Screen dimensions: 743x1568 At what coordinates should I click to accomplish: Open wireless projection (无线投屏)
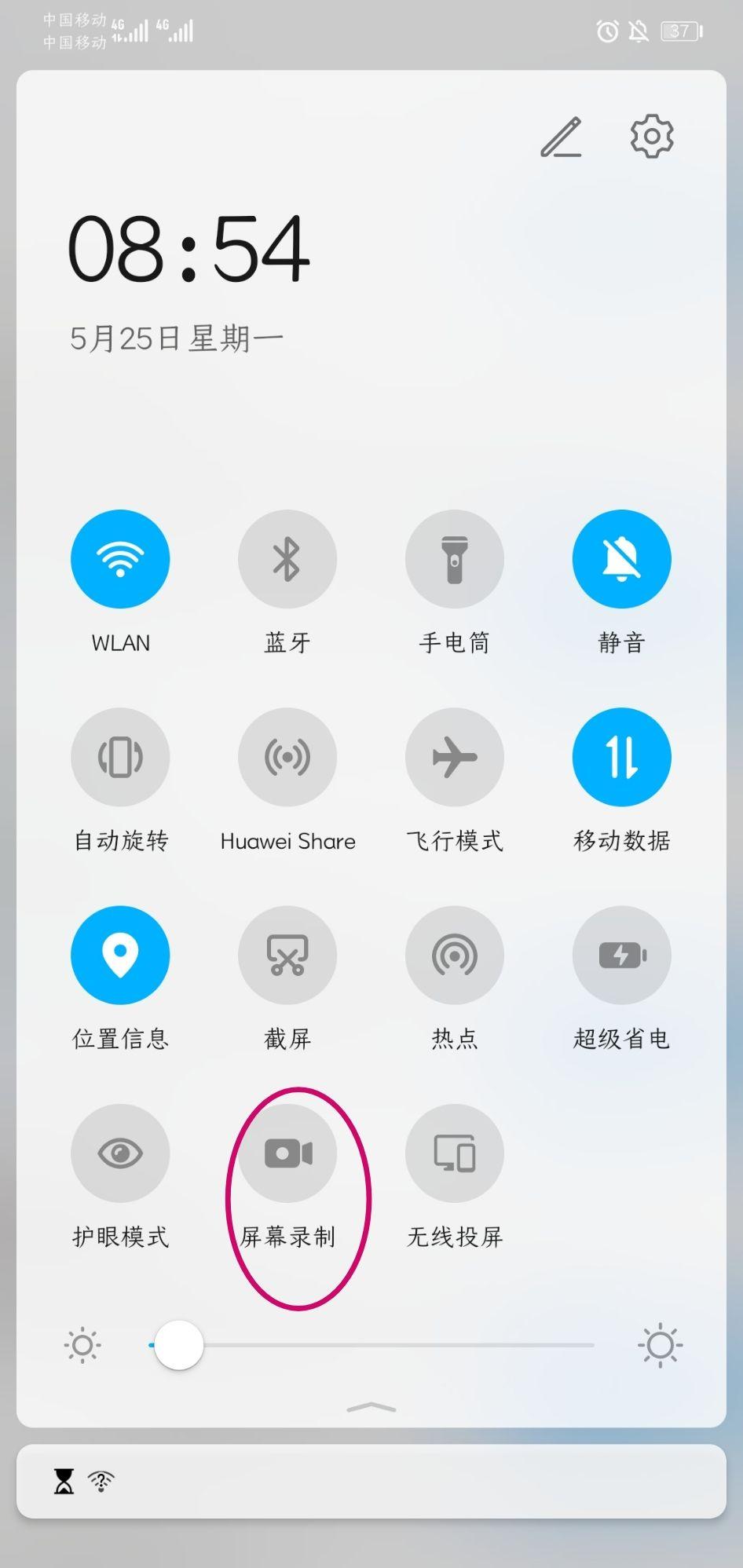tap(454, 1153)
